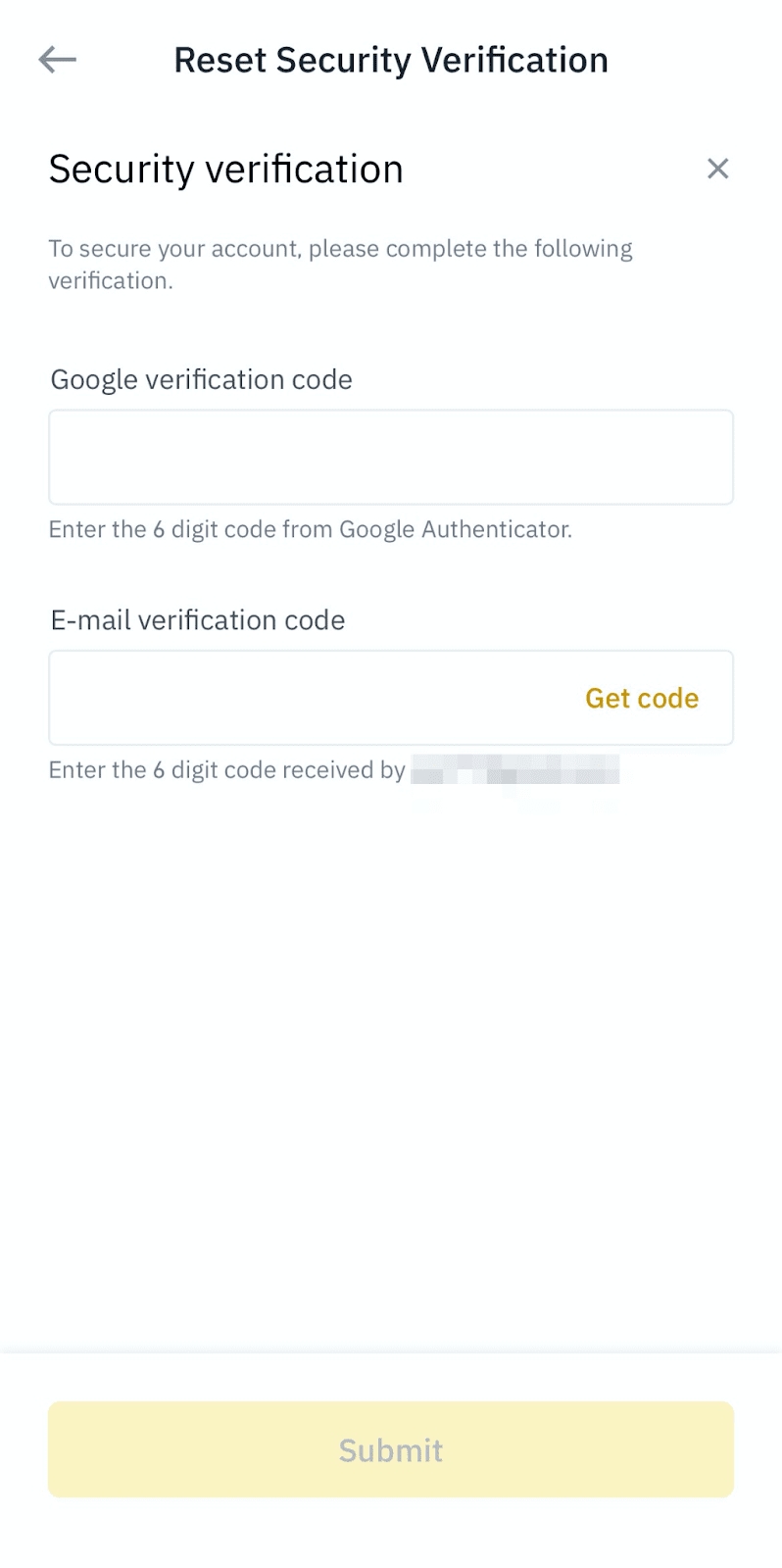Viewport: 782px width, 1568px height.
Task: Tap Get code for email verification
Action: [x=641, y=698]
